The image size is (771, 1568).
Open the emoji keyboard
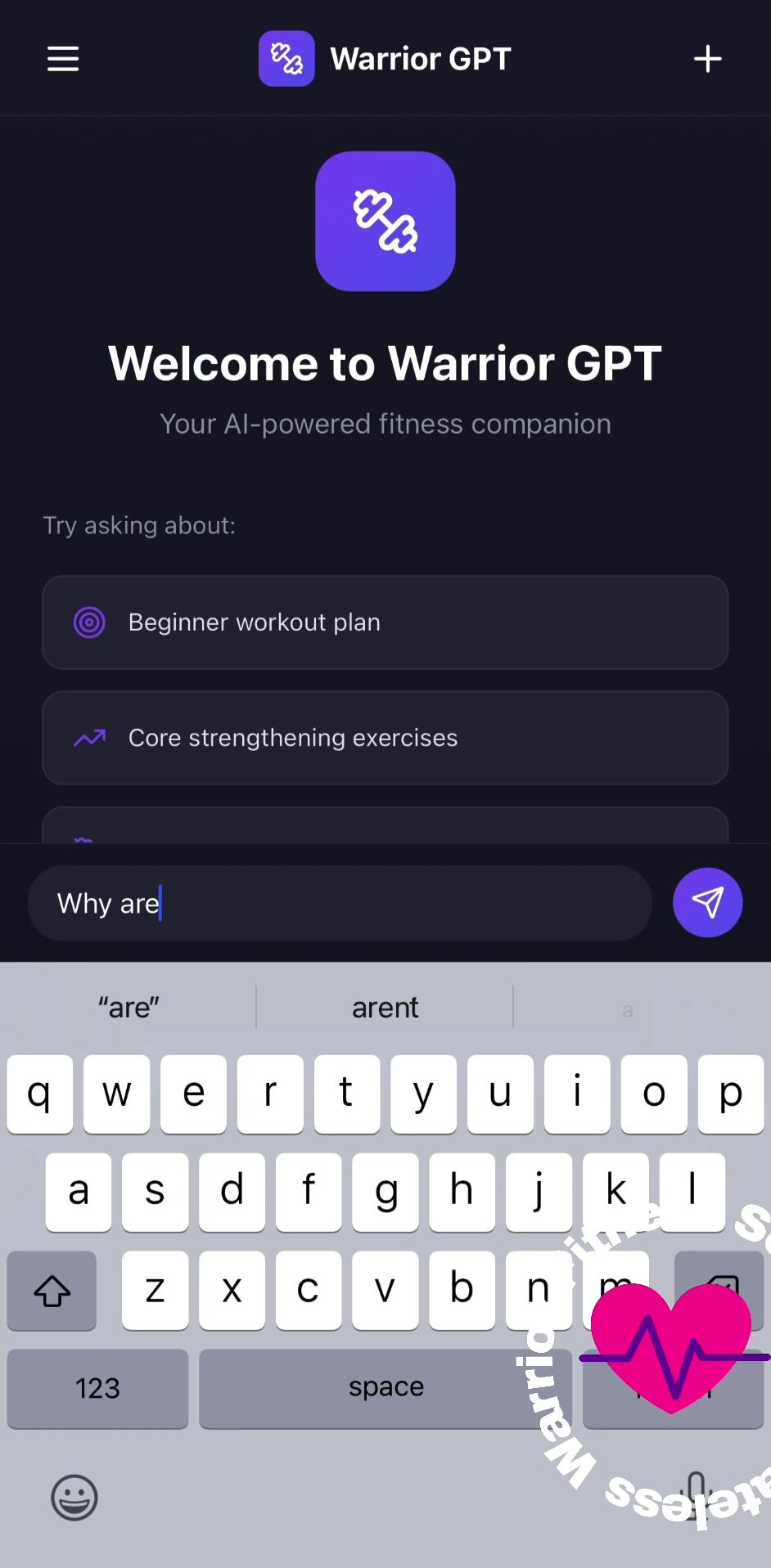74,1498
